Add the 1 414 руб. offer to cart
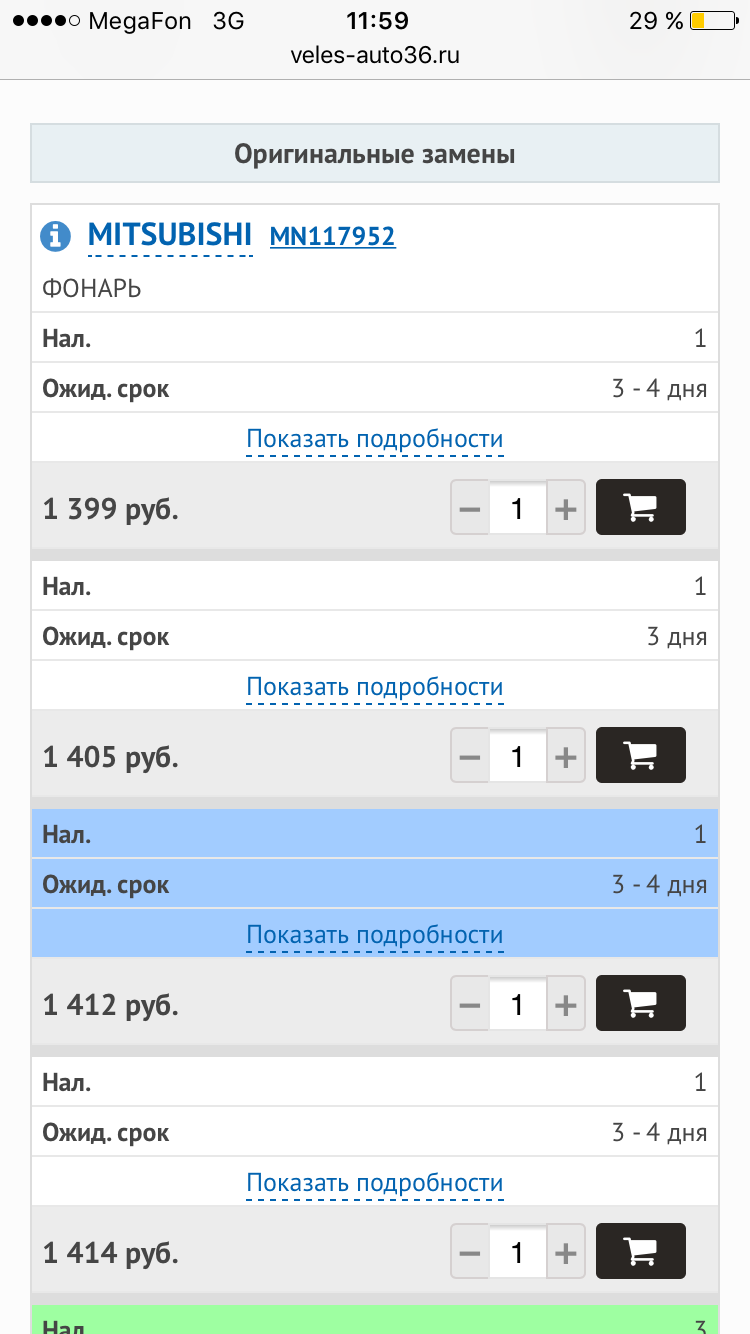 [x=640, y=1252]
